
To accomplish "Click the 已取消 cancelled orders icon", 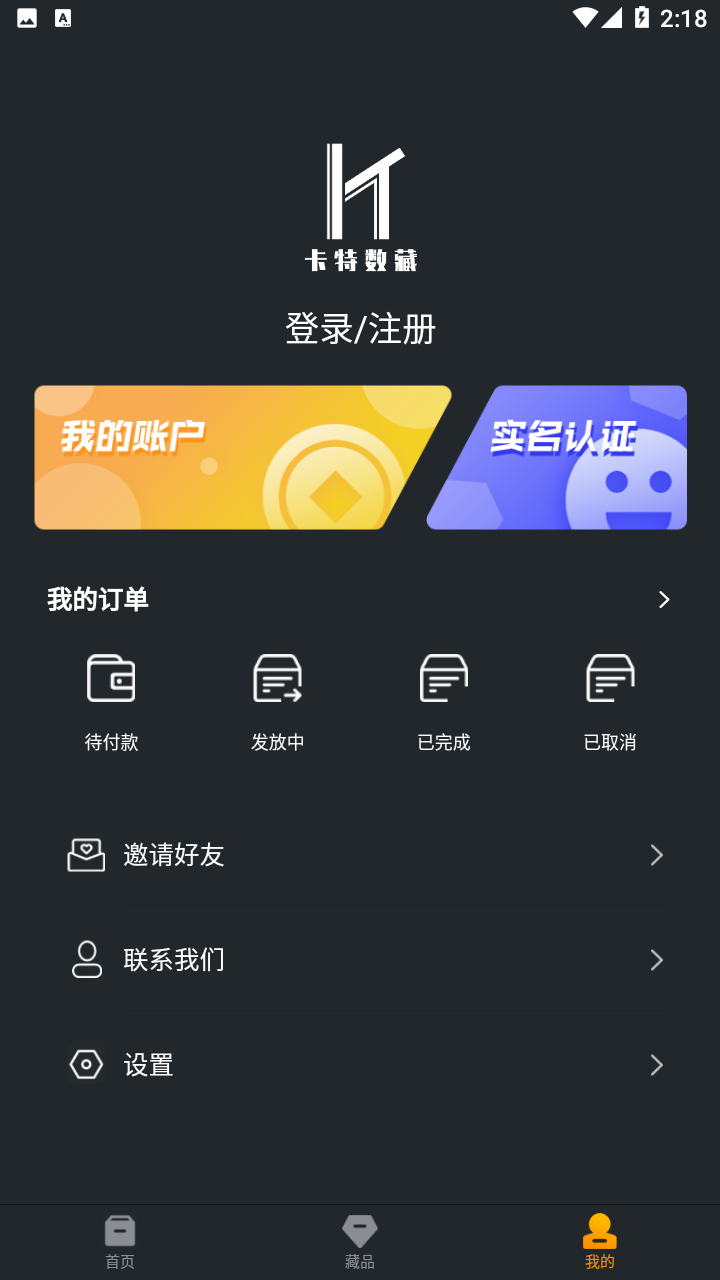I will tap(609, 677).
